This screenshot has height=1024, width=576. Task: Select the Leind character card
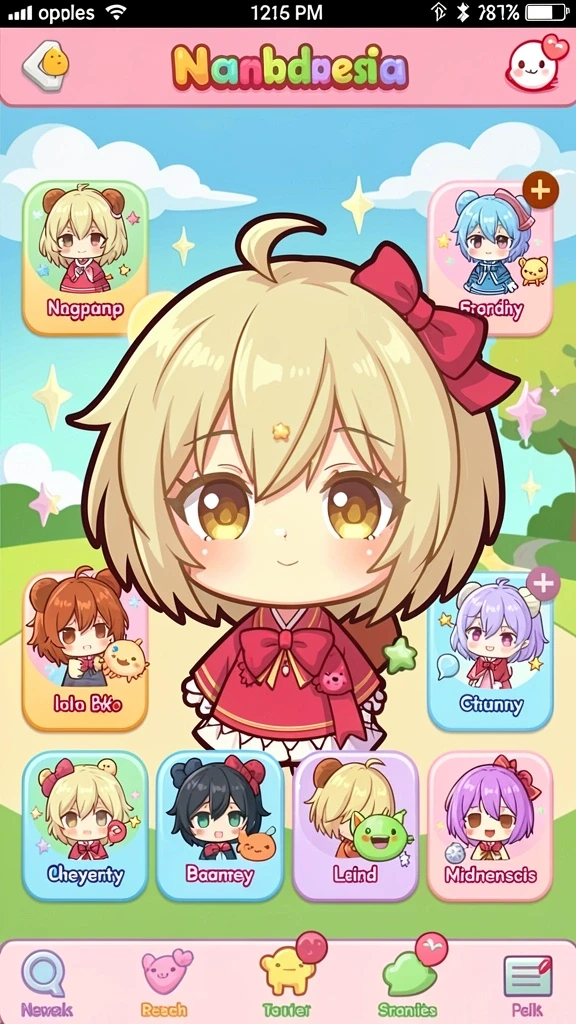coord(355,826)
